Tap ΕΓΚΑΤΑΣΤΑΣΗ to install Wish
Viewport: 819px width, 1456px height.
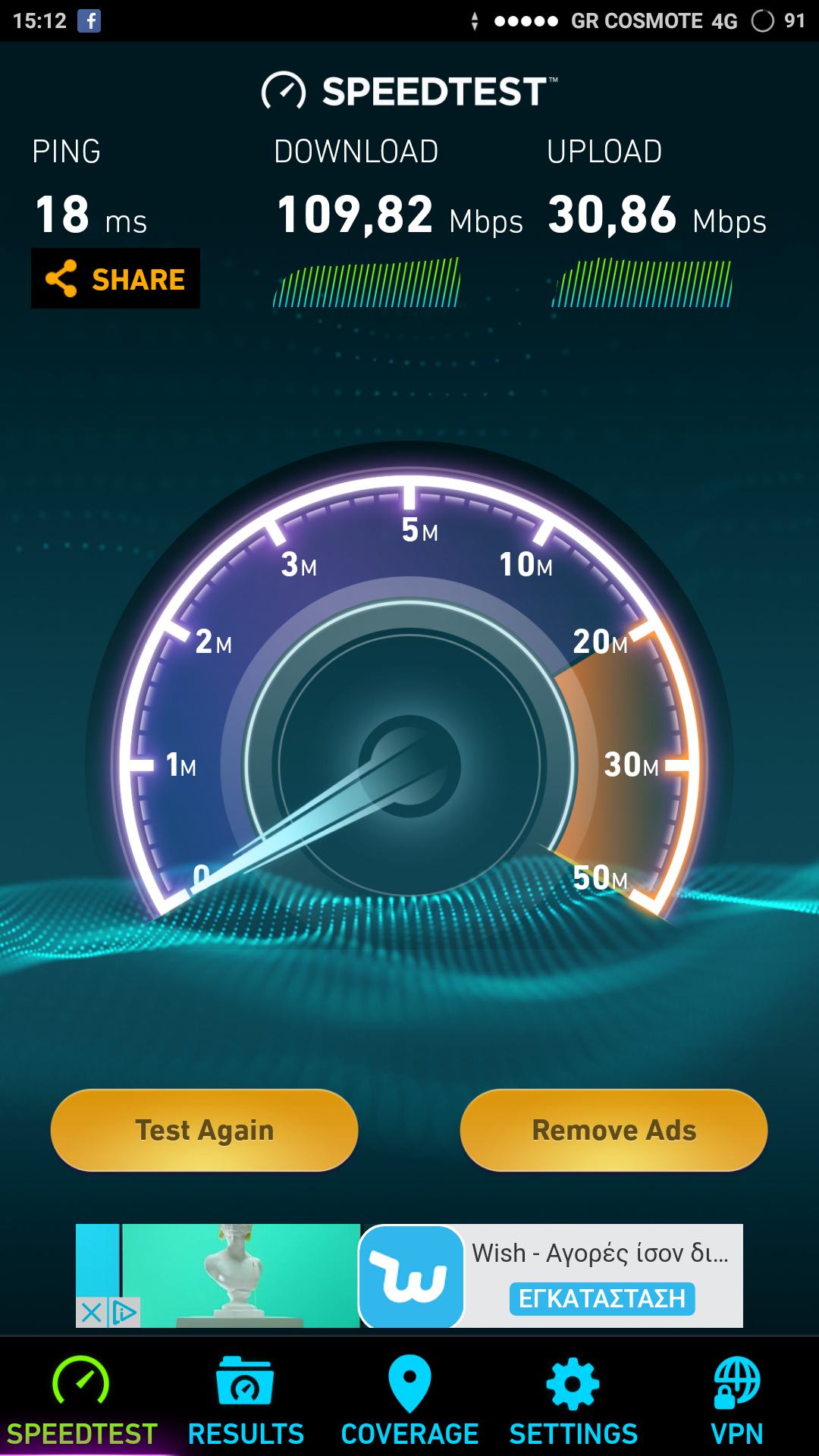pos(601,1298)
